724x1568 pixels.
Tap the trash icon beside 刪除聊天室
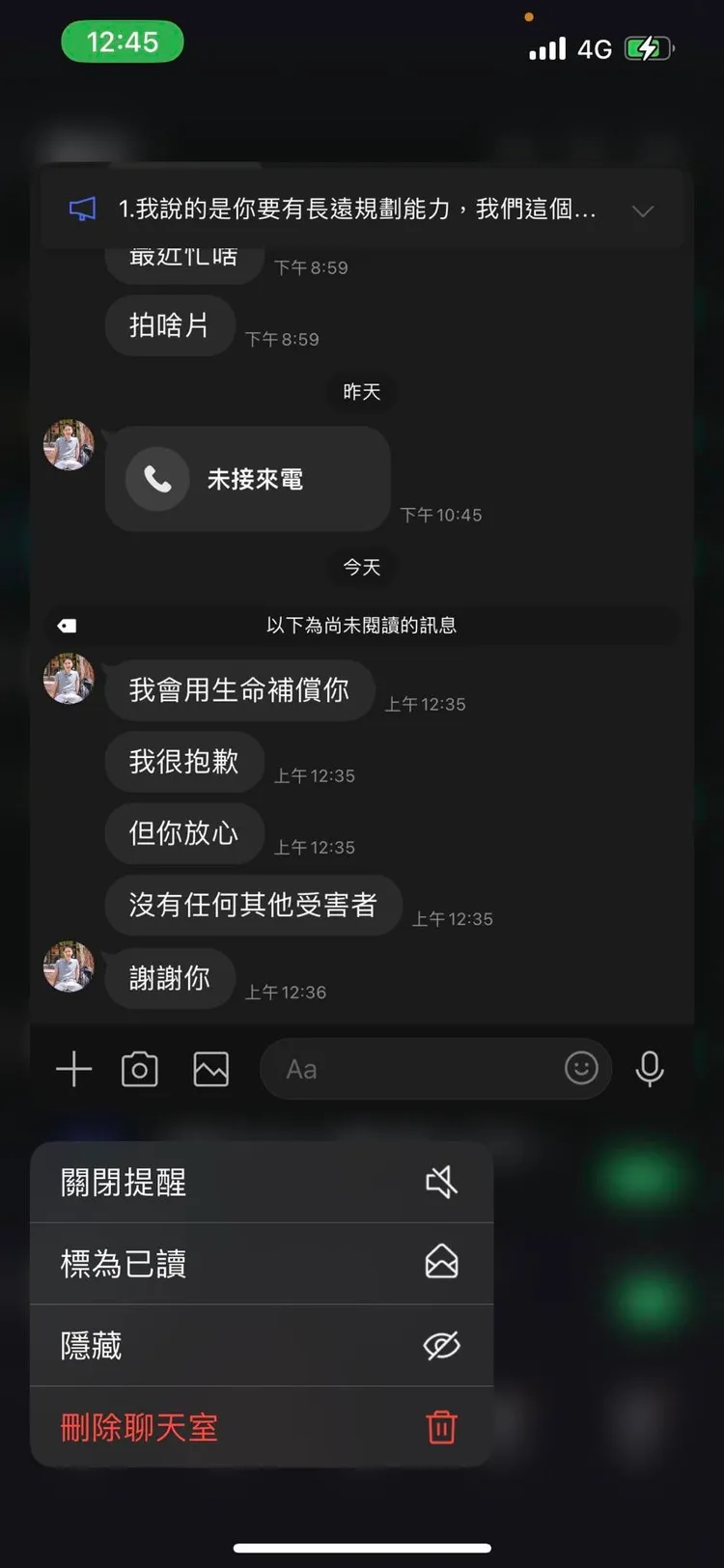click(441, 1426)
